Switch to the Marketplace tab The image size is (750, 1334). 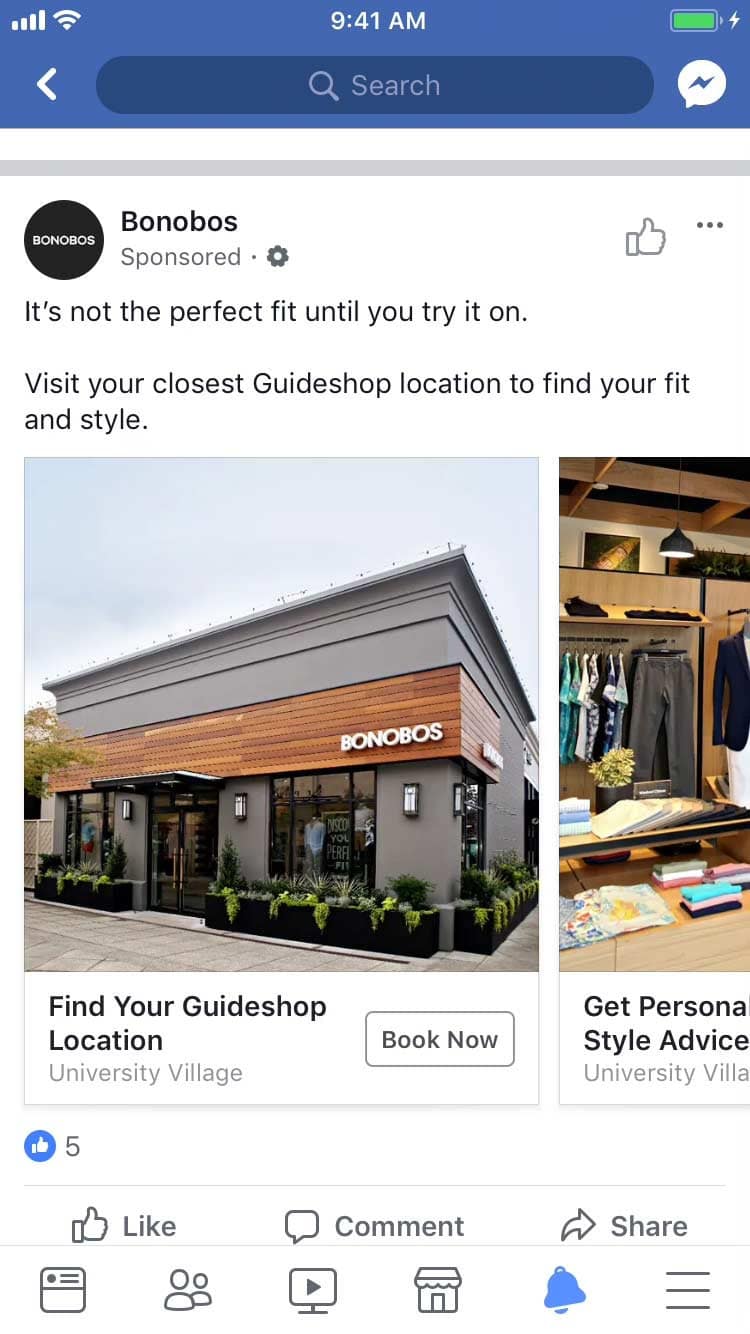click(438, 1290)
